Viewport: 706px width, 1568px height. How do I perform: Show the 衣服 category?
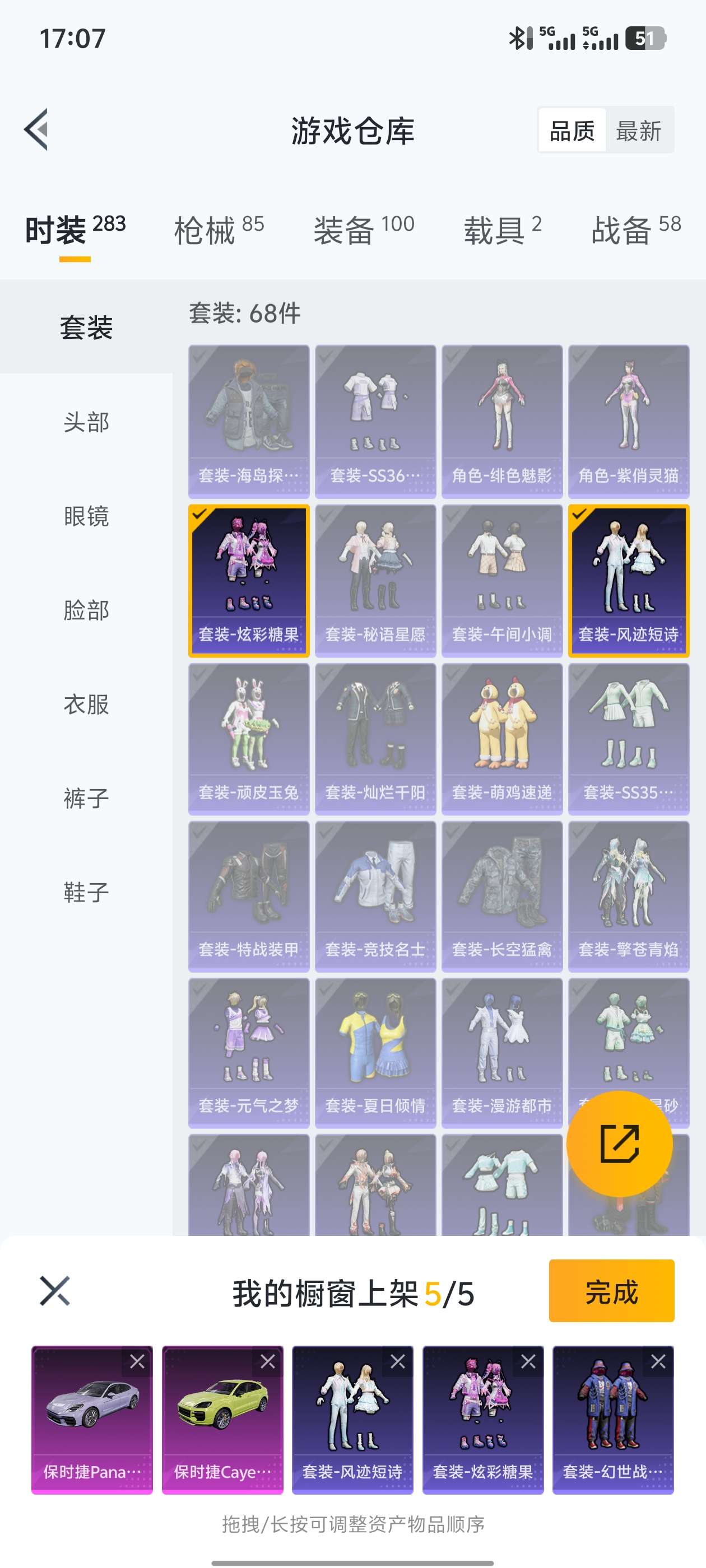tap(86, 704)
